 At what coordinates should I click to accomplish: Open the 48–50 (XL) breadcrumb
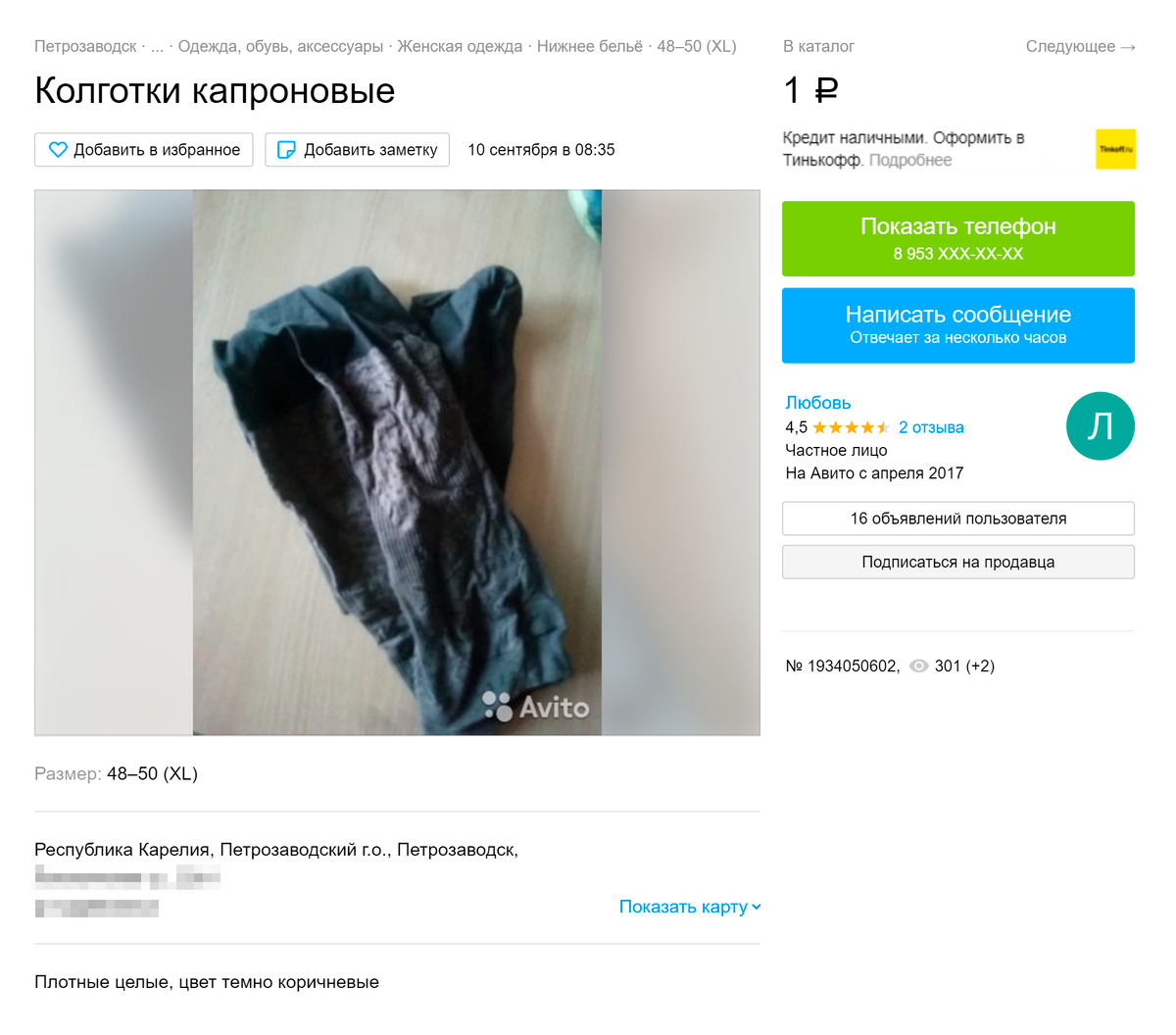pyautogui.click(x=696, y=46)
